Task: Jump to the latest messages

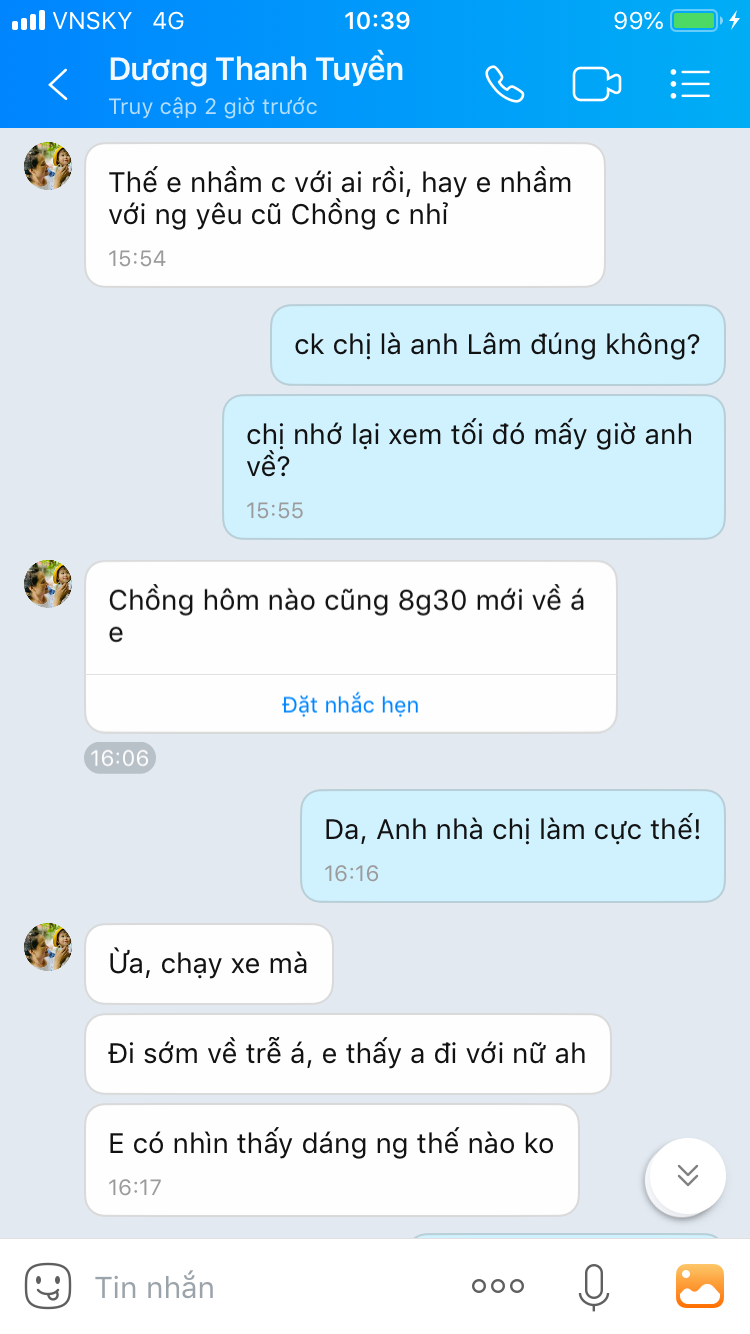Action: point(687,1175)
